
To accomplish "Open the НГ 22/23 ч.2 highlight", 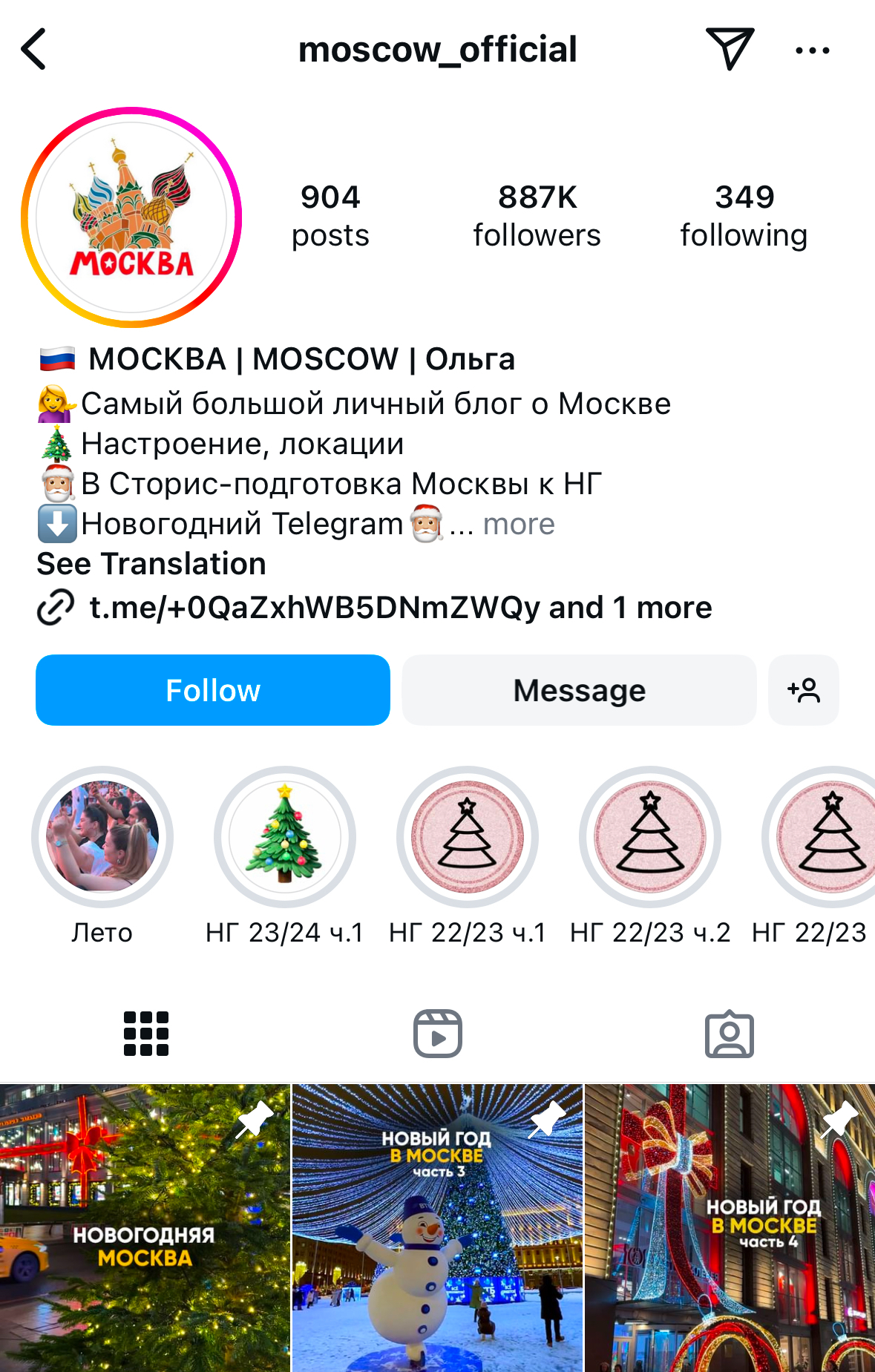I will click(x=650, y=836).
